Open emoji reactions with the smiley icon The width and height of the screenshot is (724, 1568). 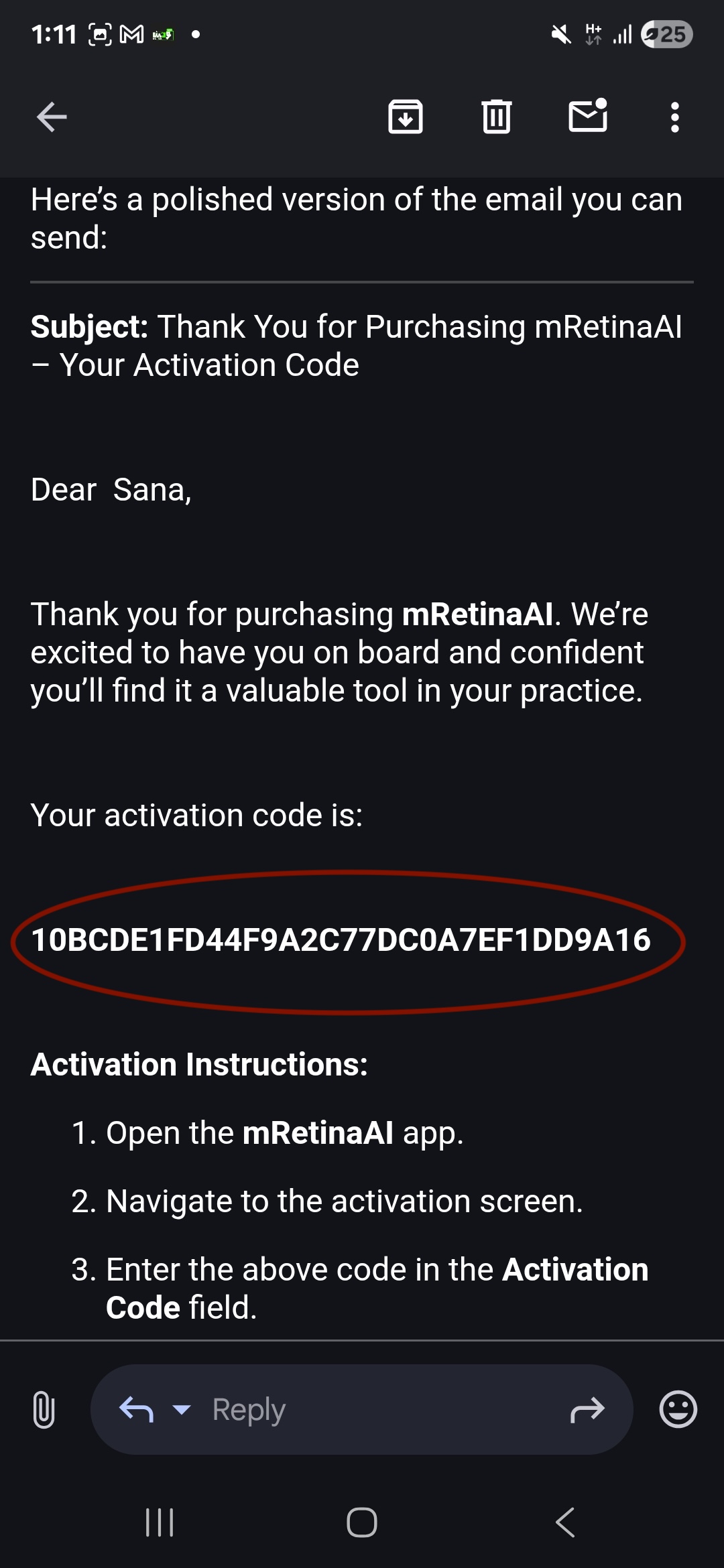(679, 1409)
